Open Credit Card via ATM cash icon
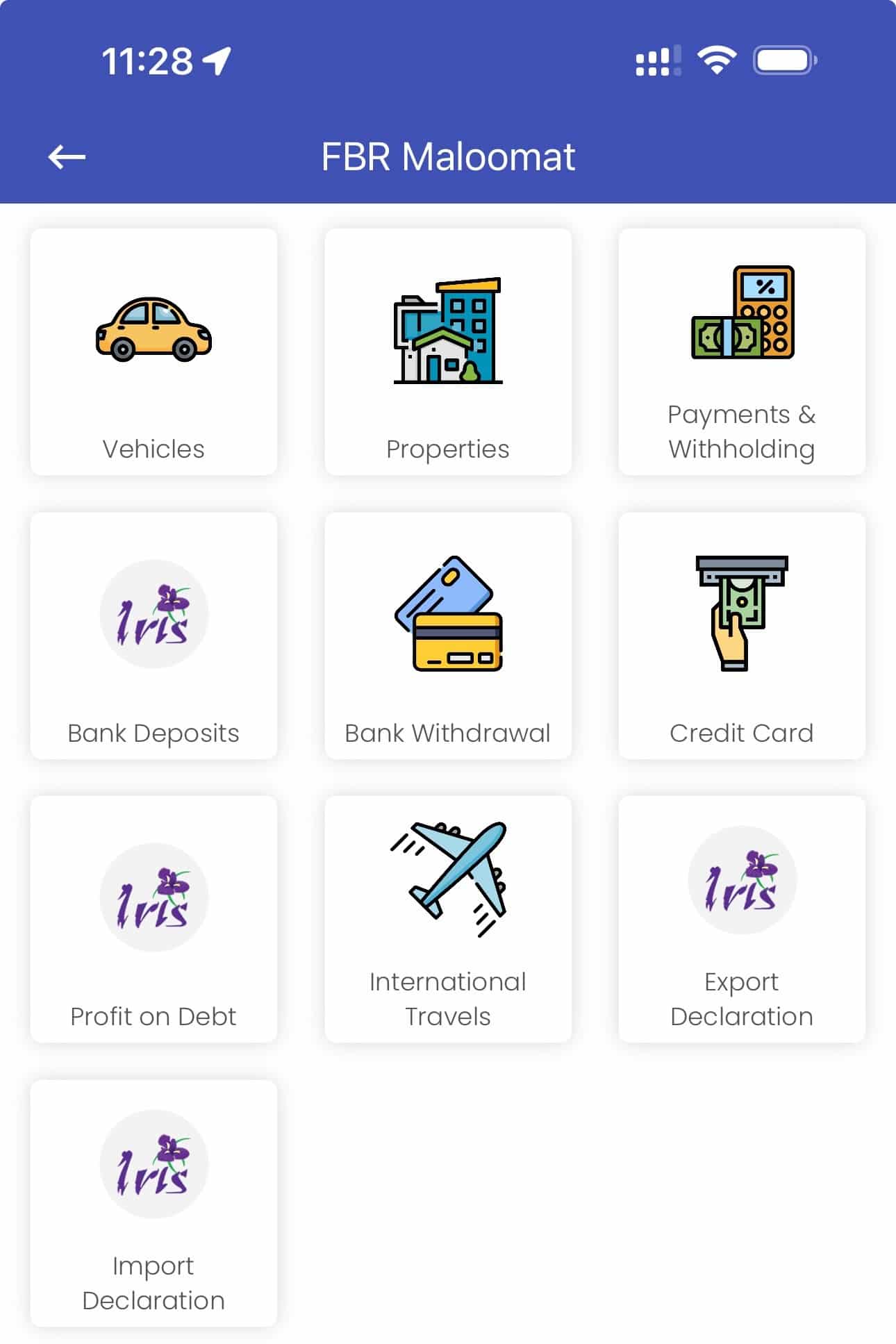Image resolution: width=896 pixels, height=1344 pixels. 741,614
